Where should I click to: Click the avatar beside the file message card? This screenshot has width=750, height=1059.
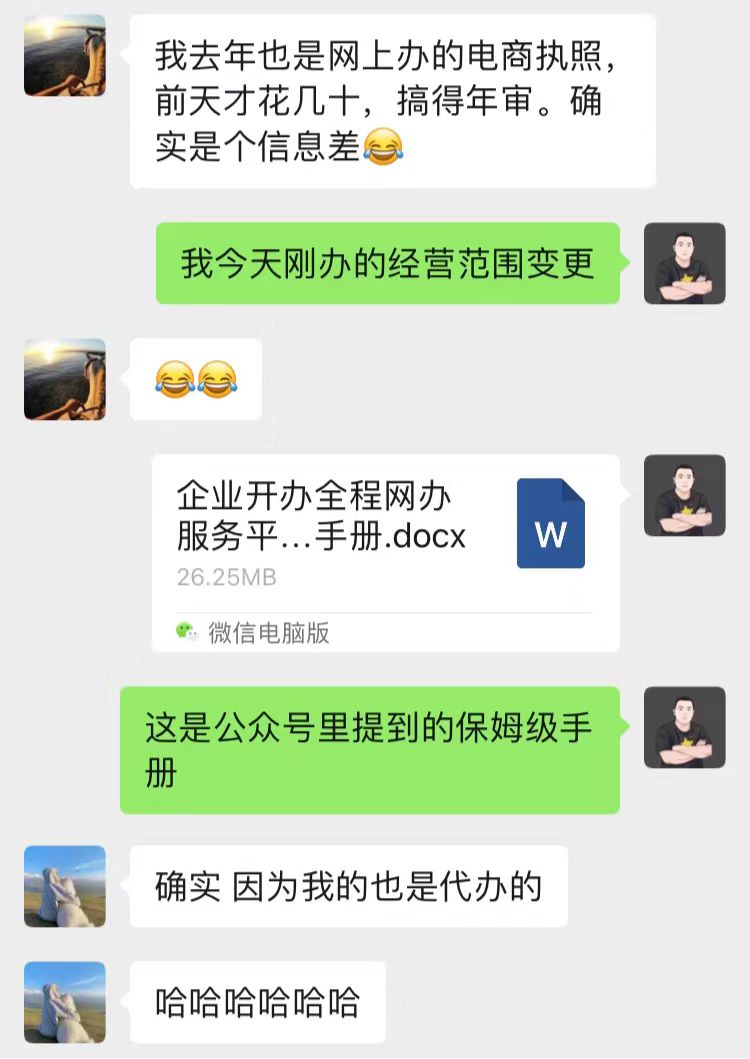point(686,497)
